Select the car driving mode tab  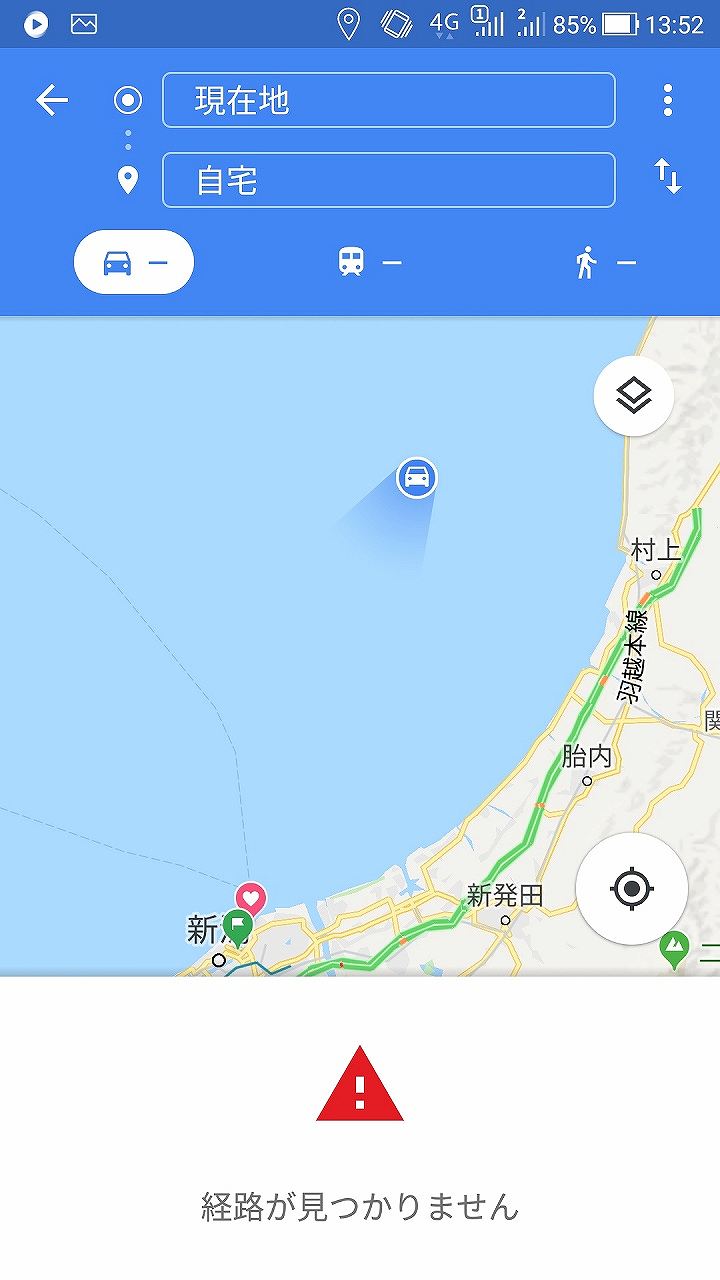134,262
